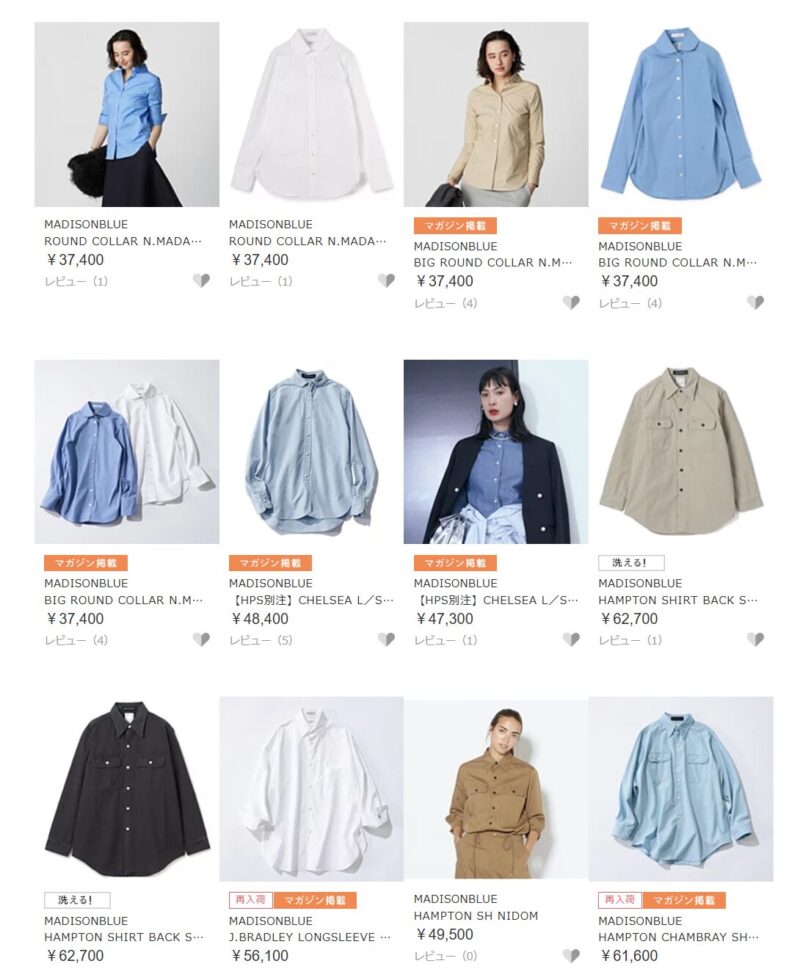Add ¥47,300 CHELSEA shirt to favorites
This screenshot has height=969, width=800.
[x=571, y=640]
